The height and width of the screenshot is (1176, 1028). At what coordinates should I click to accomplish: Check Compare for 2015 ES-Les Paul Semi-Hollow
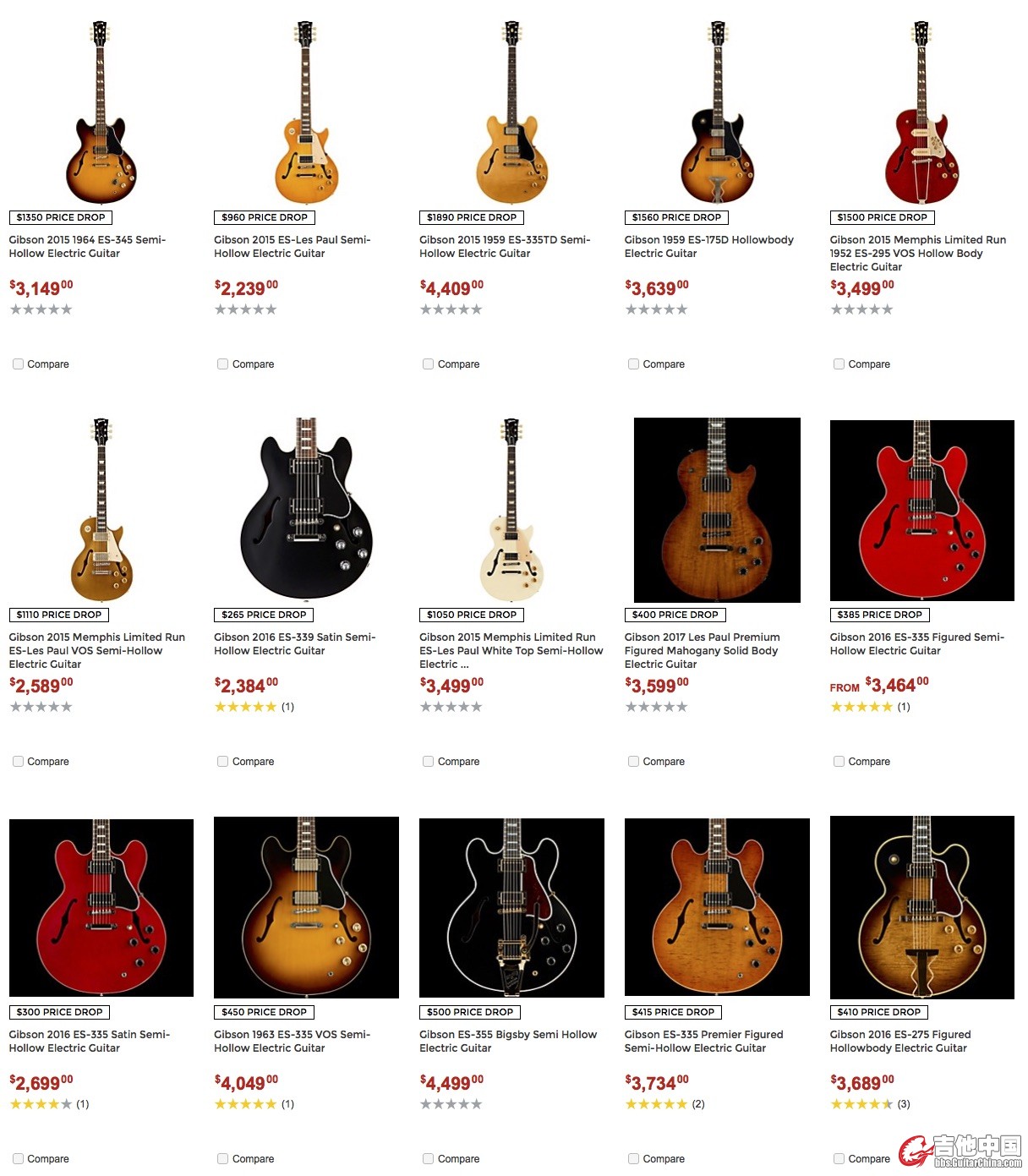click(x=223, y=364)
